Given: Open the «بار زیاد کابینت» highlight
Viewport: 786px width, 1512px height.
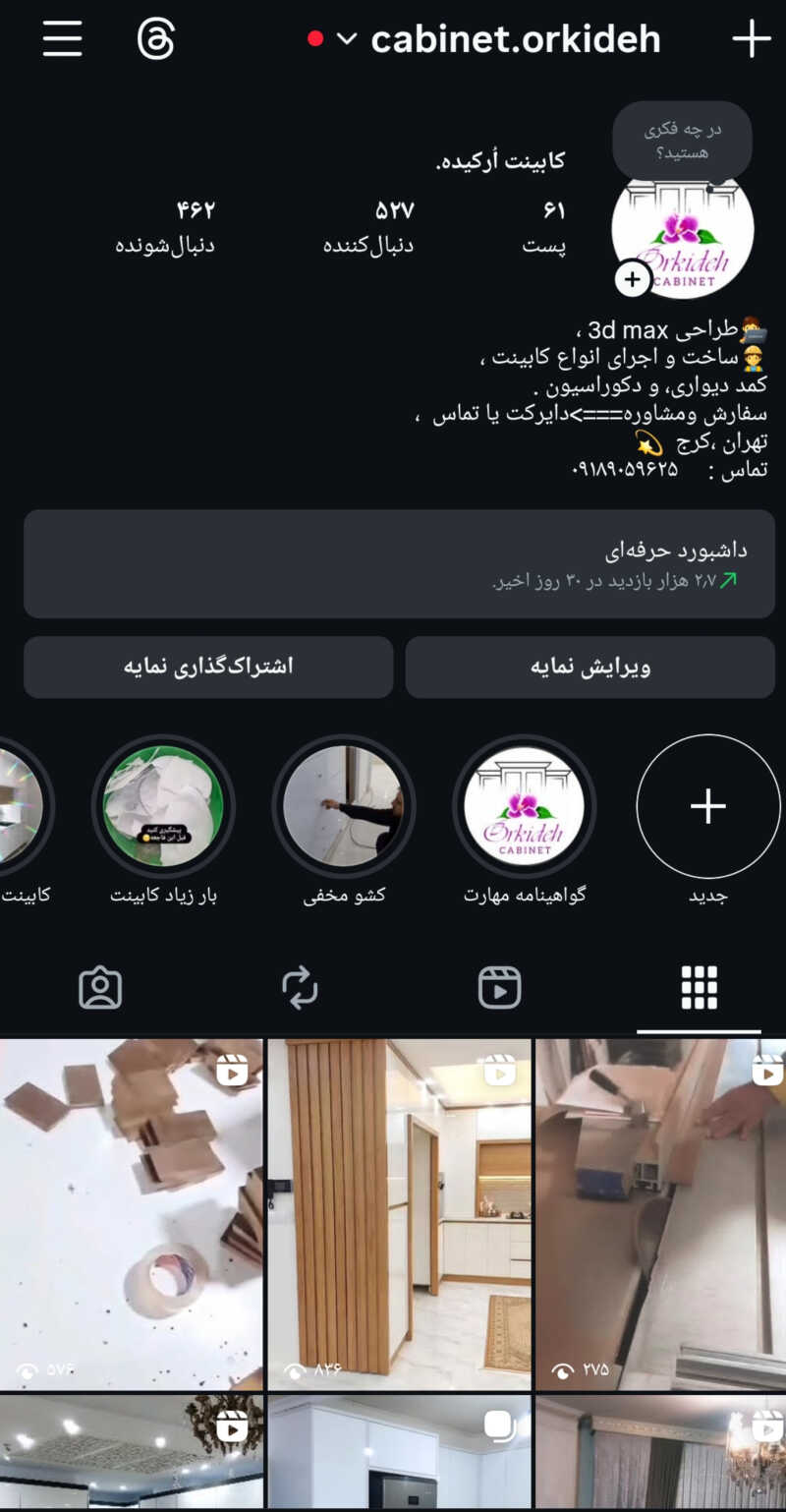Looking at the screenshot, I should click(163, 806).
